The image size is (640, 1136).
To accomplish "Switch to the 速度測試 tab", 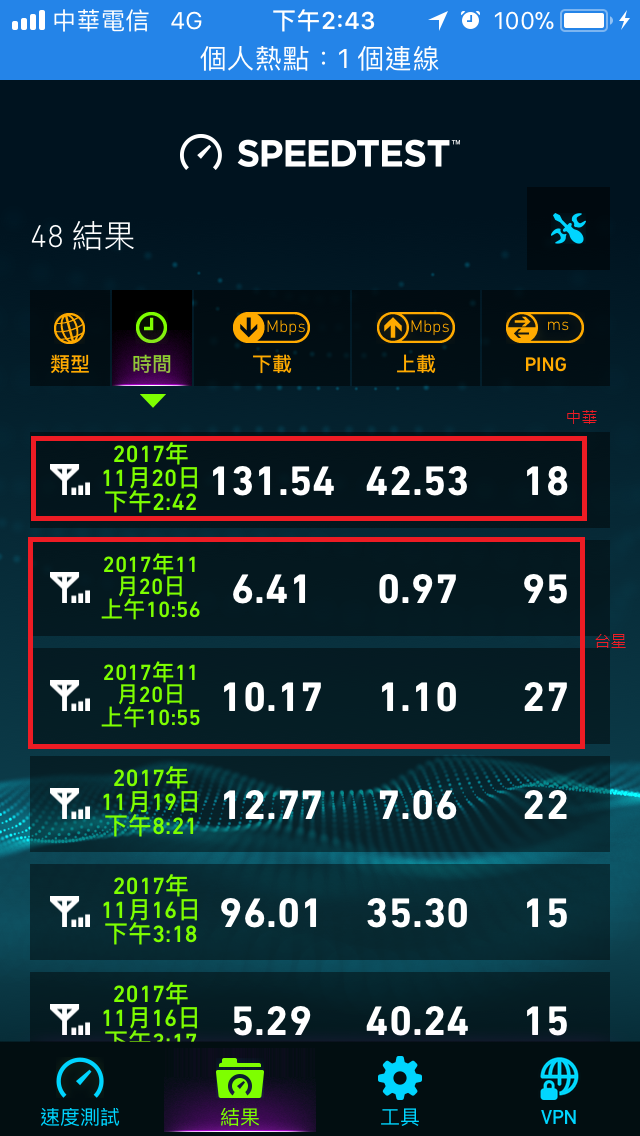I will coord(80,1089).
